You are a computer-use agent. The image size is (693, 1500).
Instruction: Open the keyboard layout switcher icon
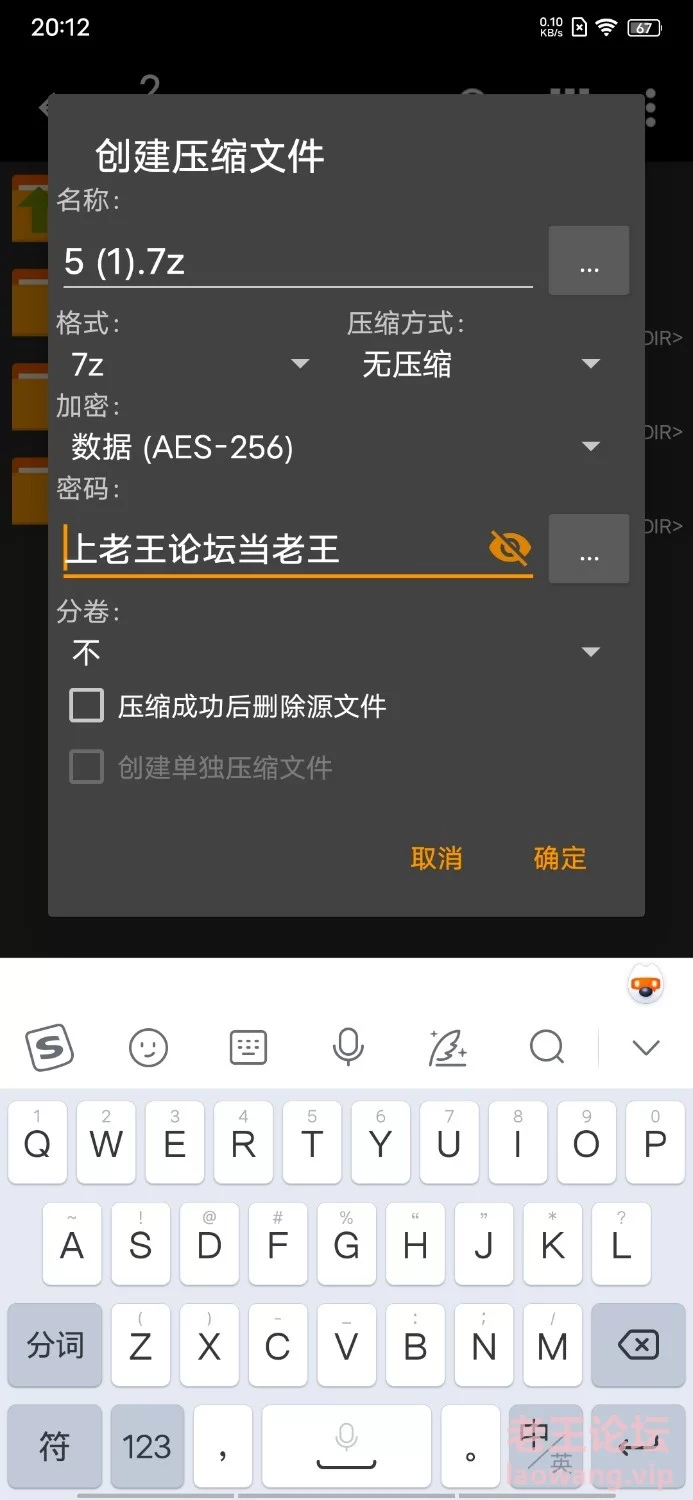pos(248,1047)
